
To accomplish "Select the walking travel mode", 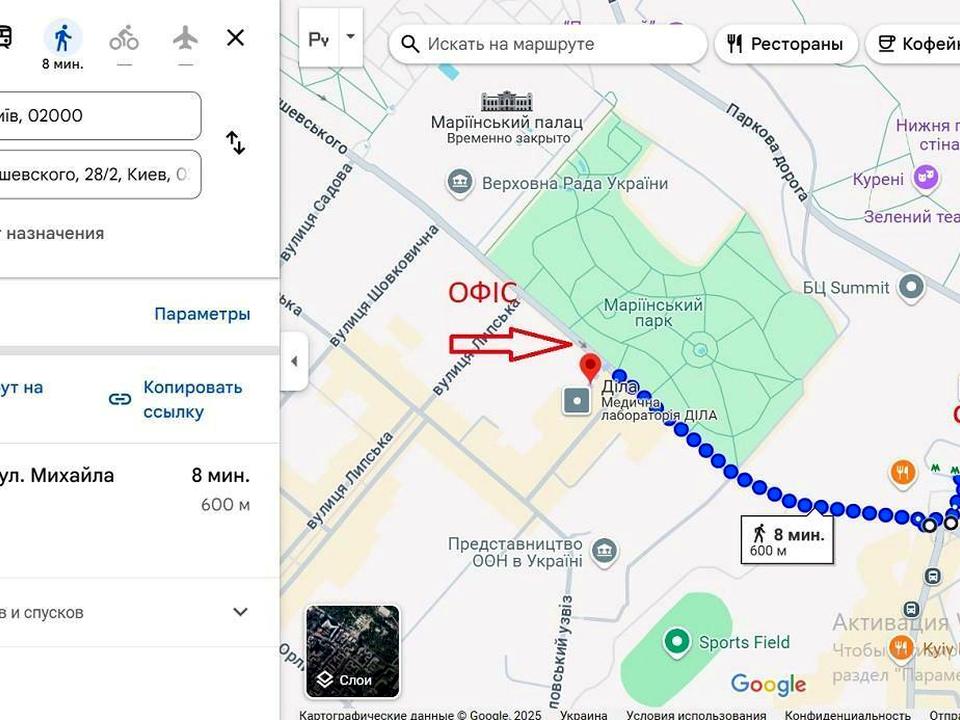I will coord(62,39).
